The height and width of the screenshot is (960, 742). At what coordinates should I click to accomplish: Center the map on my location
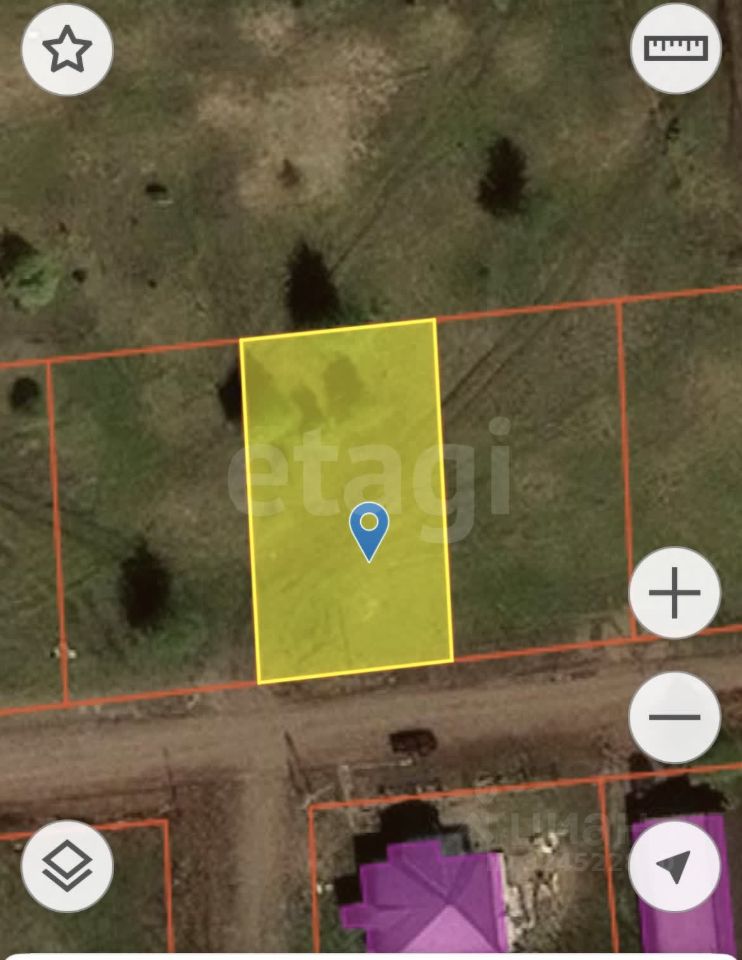point(675,866)
